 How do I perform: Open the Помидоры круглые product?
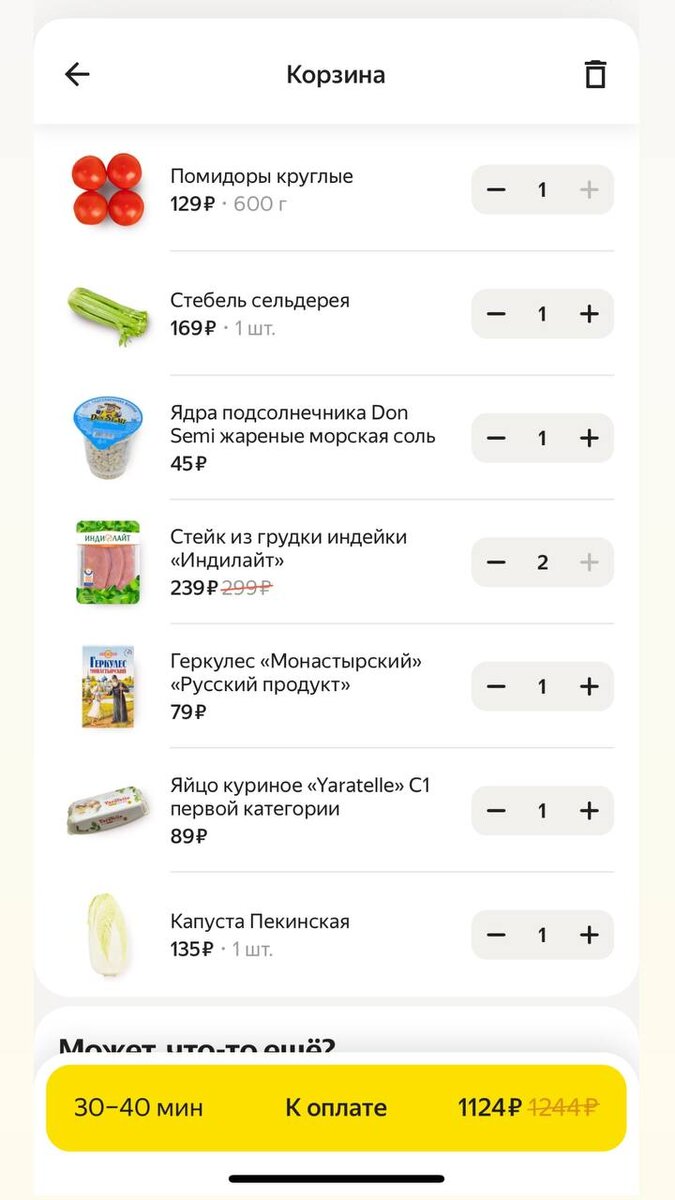coord(261,177)
